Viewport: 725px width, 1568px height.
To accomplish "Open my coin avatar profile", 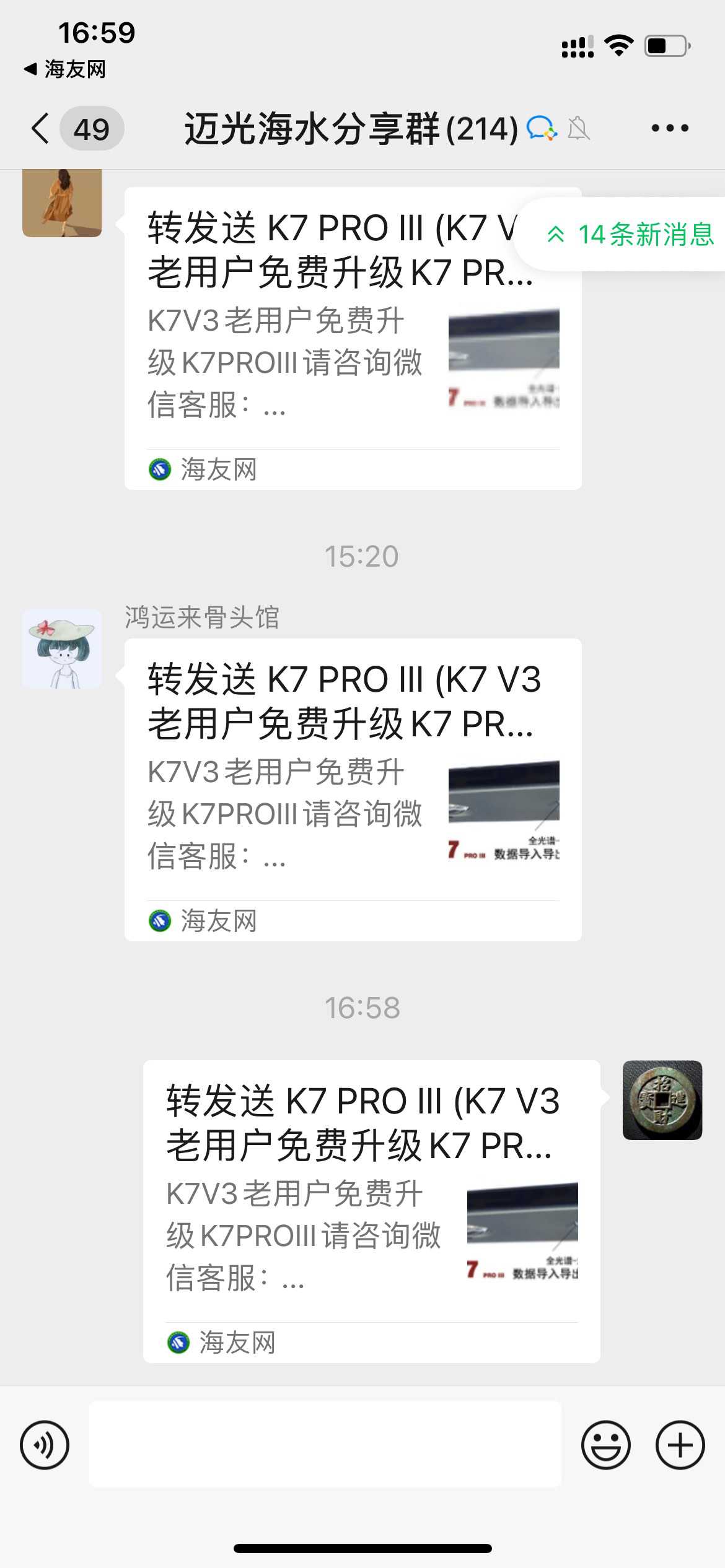I will [662, 1100].
